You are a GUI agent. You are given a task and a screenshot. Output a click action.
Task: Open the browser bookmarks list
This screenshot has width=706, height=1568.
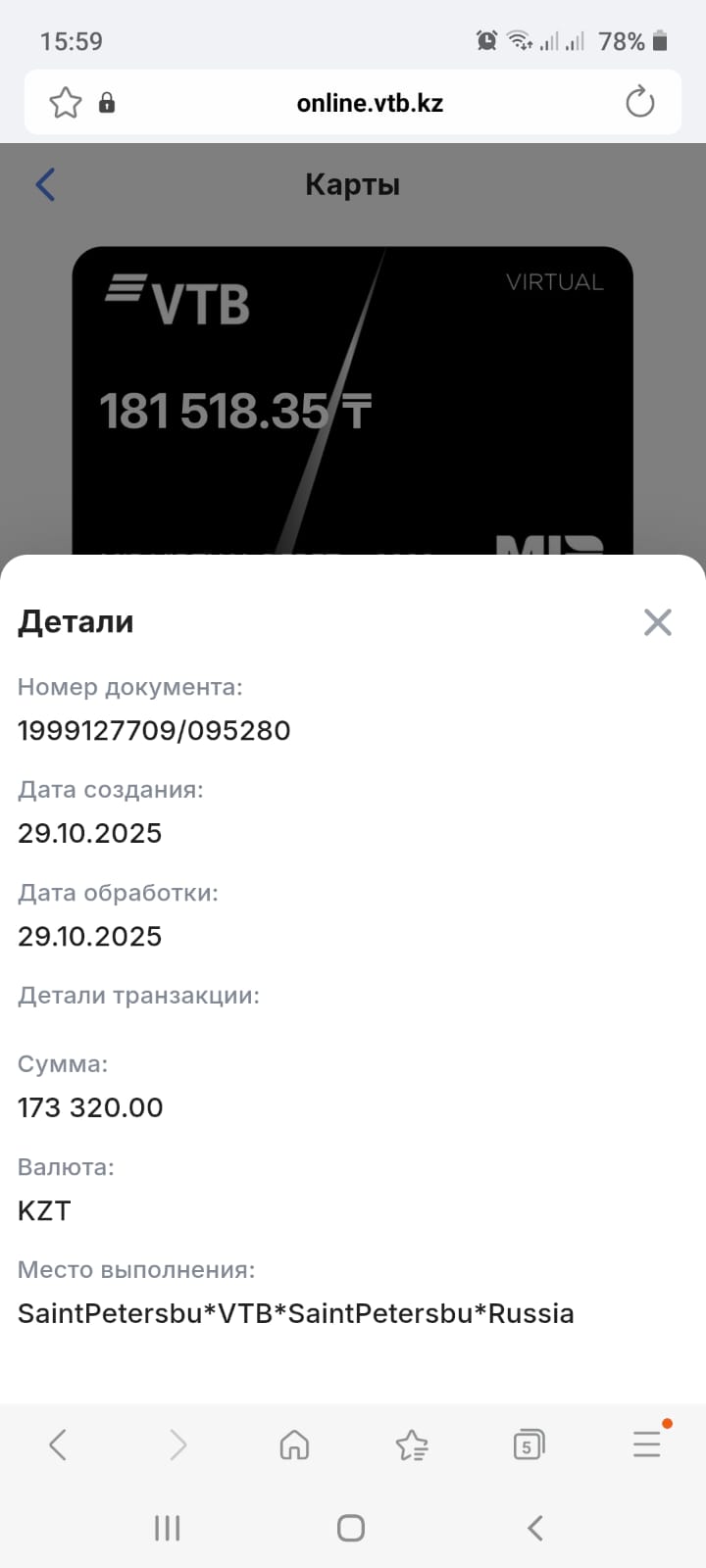(412, 1445)
